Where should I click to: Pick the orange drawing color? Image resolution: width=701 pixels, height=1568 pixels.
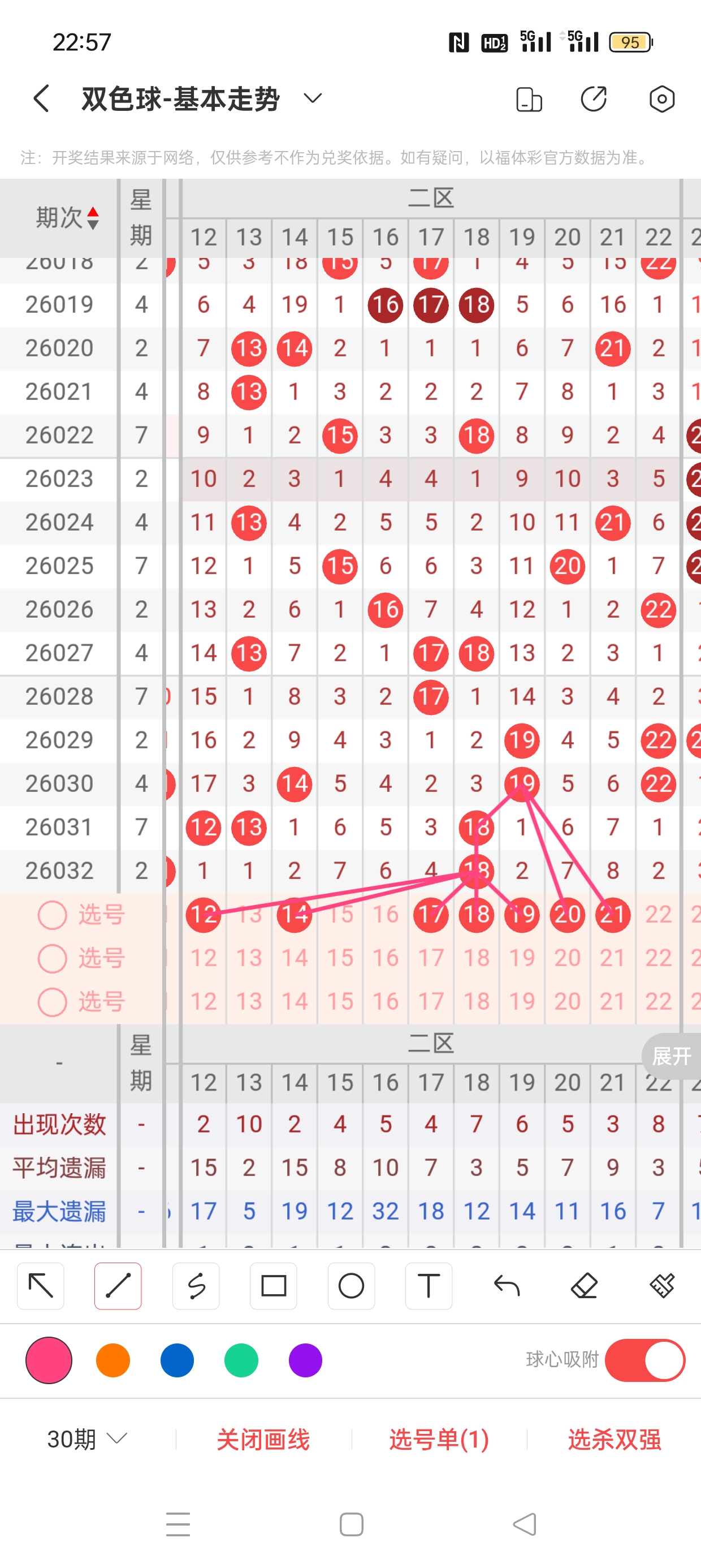pos(113,1360)
